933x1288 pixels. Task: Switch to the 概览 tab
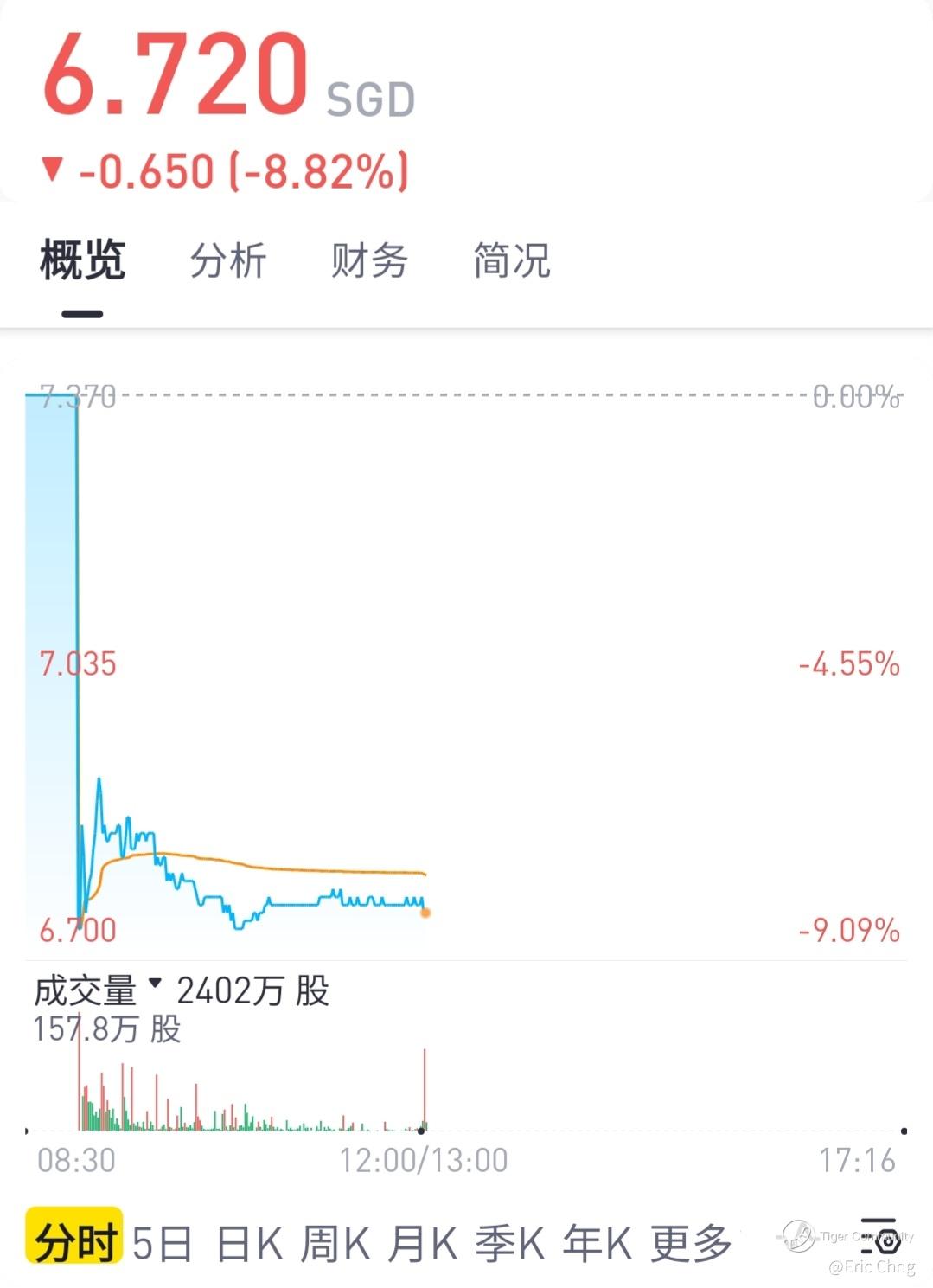click(x=82, y=260)
